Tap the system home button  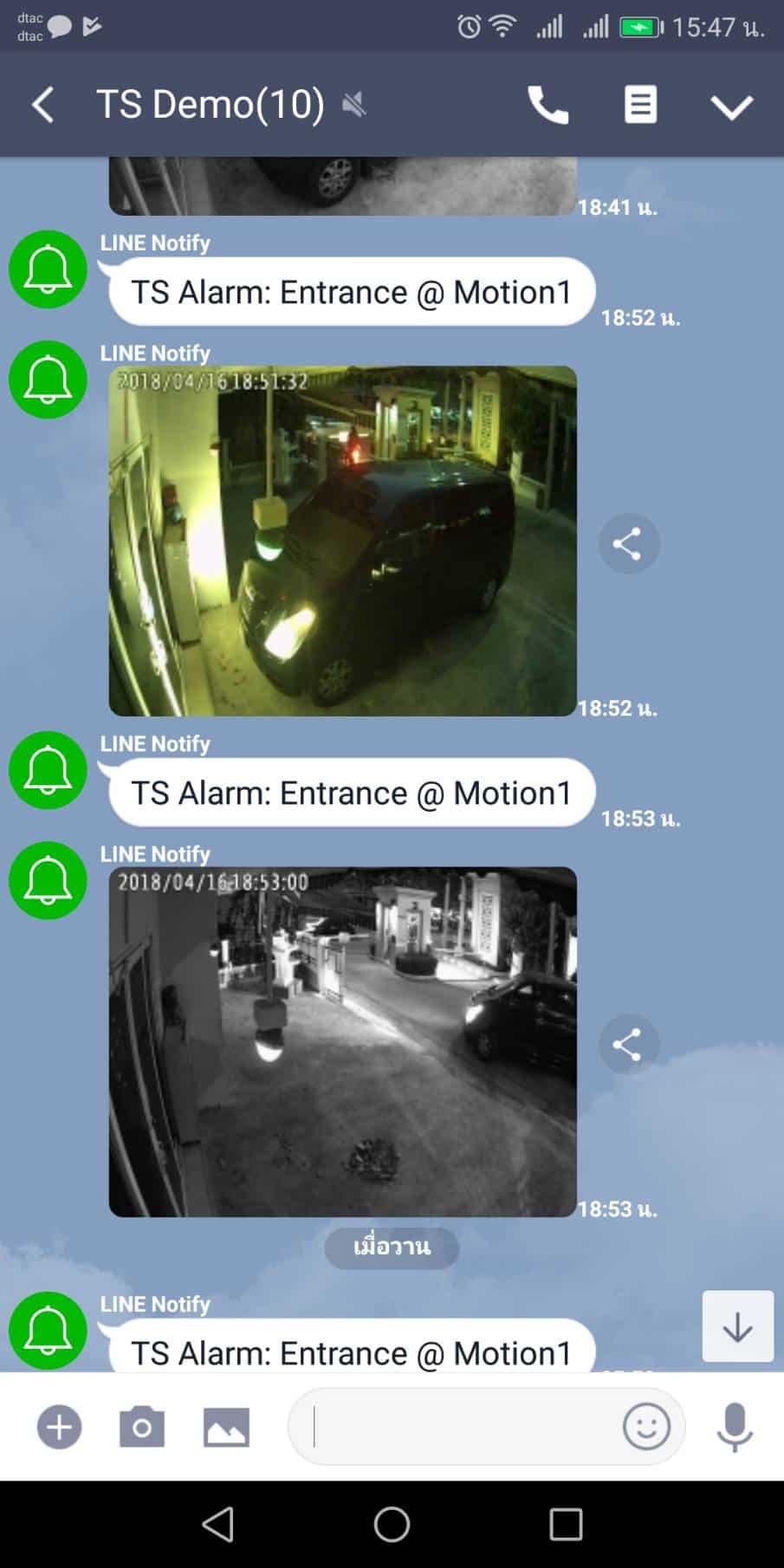click(x=392, y=1525)
